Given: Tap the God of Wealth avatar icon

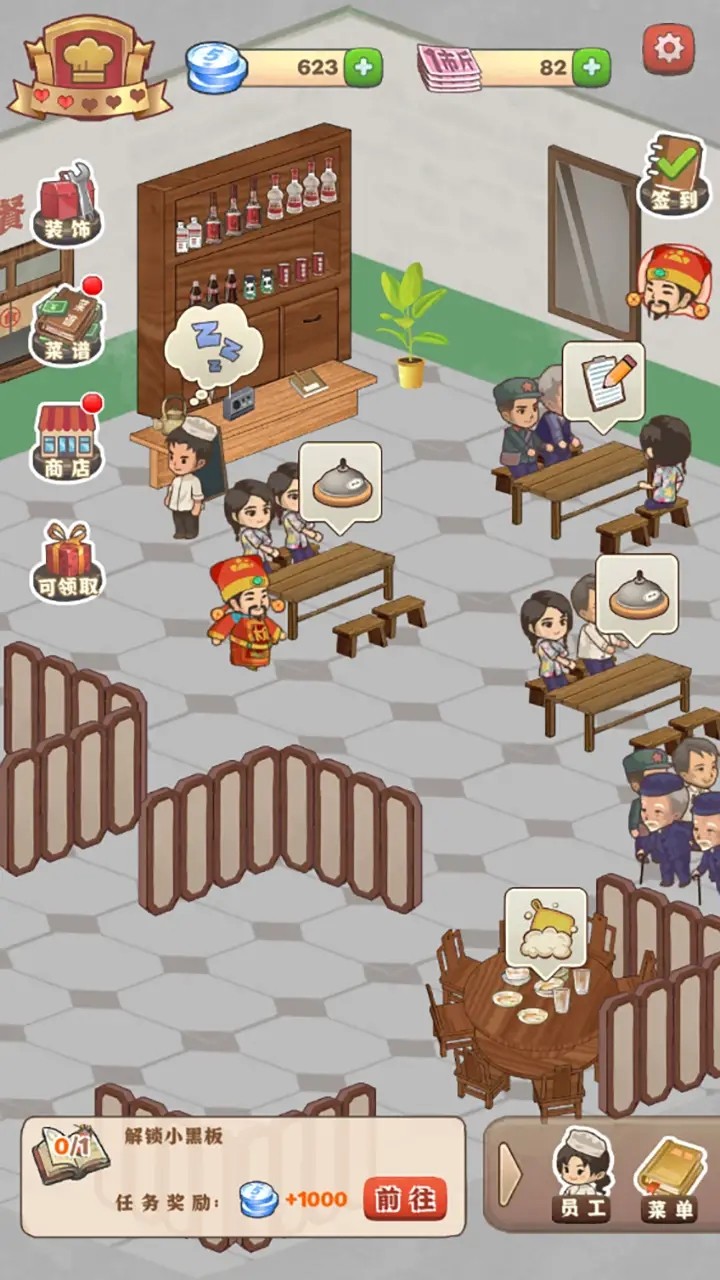Looking at the screenshot, I should (673, 283).
